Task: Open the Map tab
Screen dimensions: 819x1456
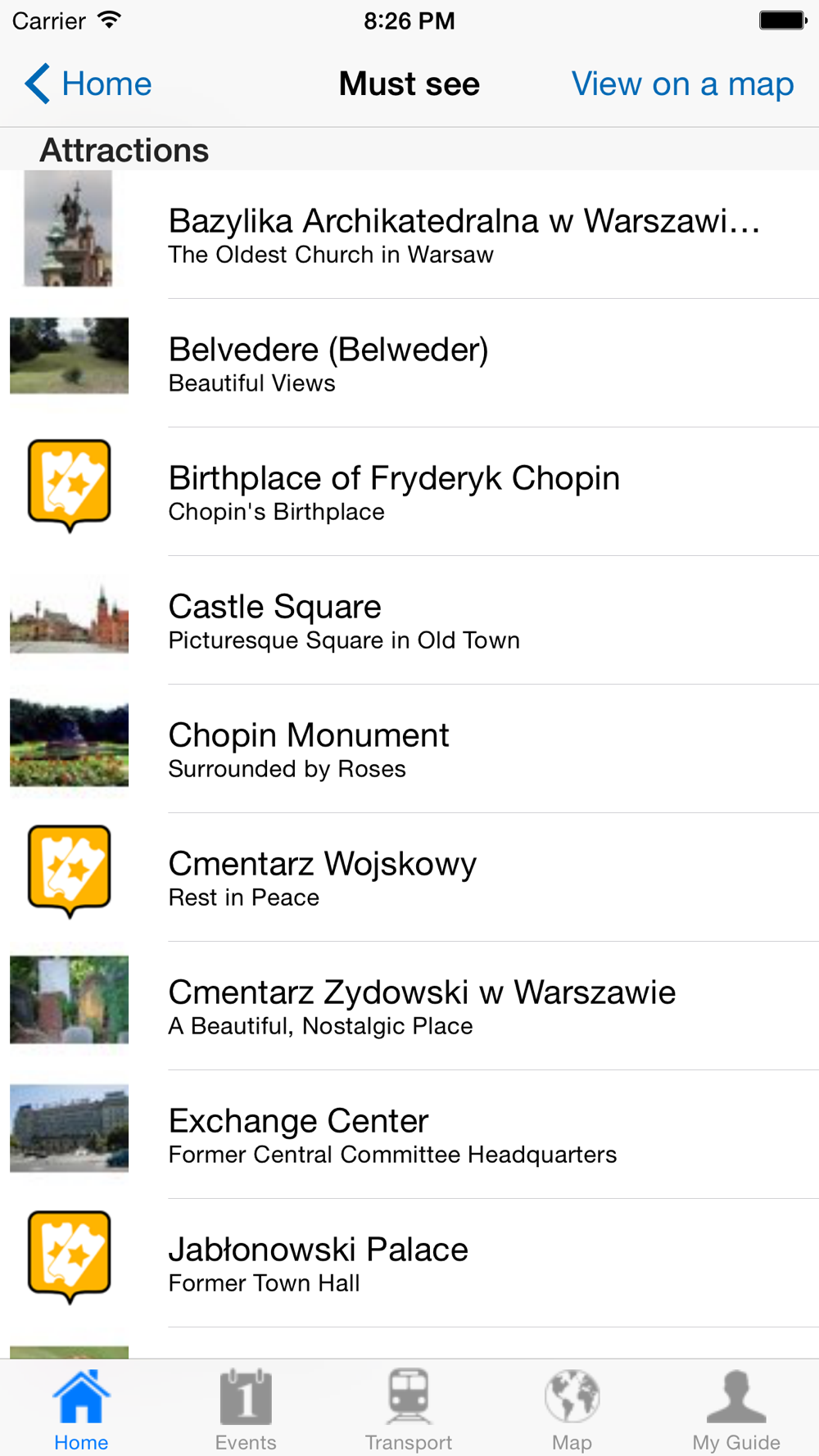Action: tap(572, 1409)
